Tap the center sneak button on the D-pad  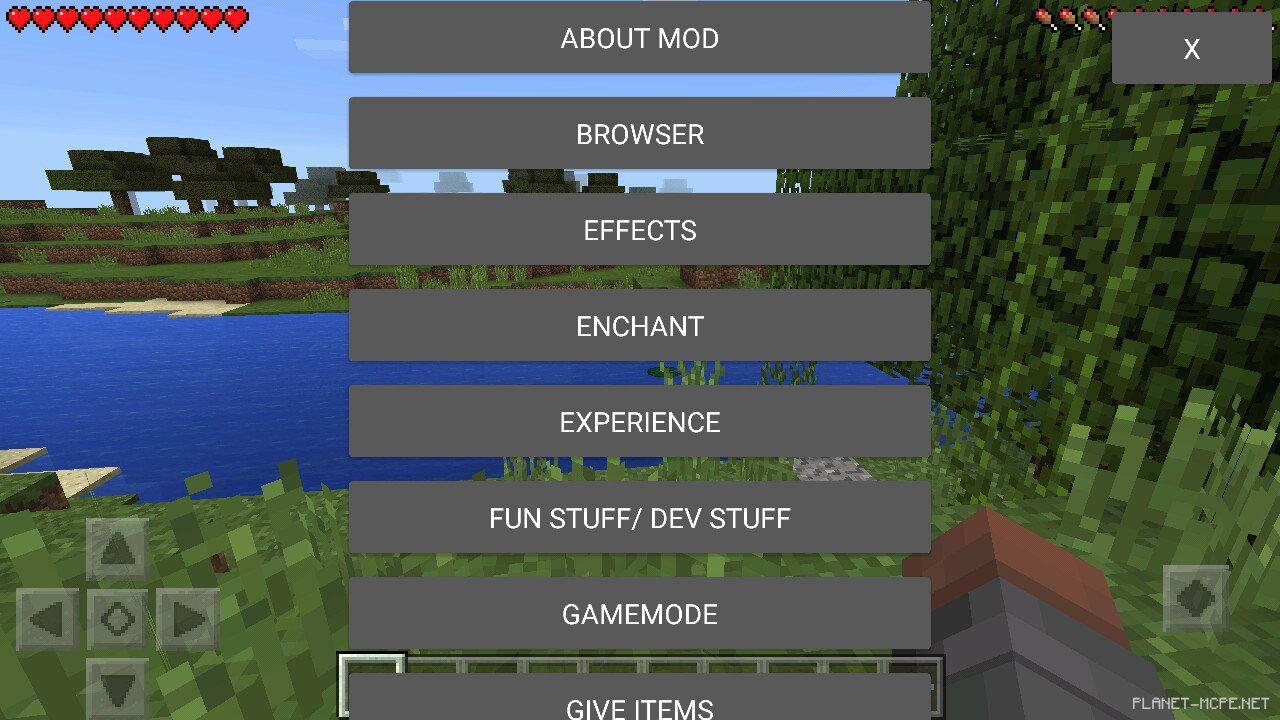(118, 620)
